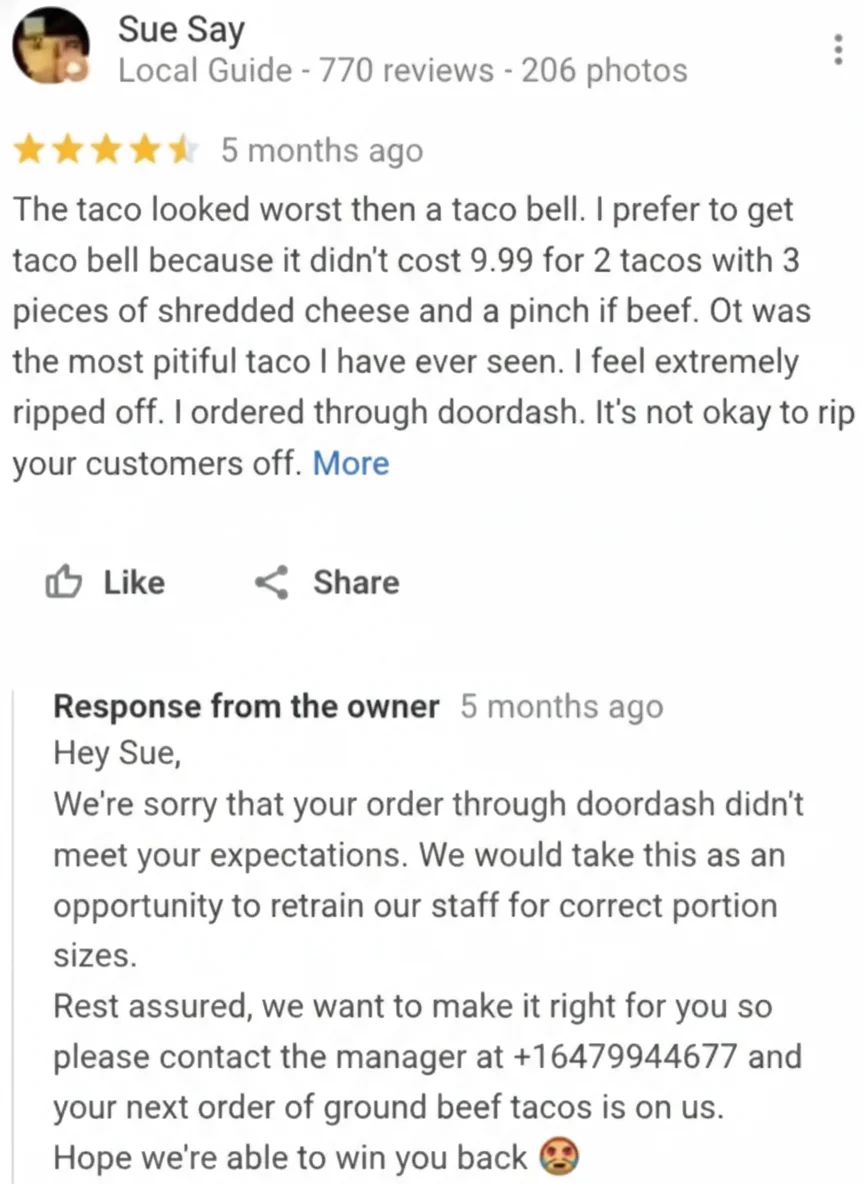Like Sue Say's review
864x1184 pixels.
[x=106, y=582]
